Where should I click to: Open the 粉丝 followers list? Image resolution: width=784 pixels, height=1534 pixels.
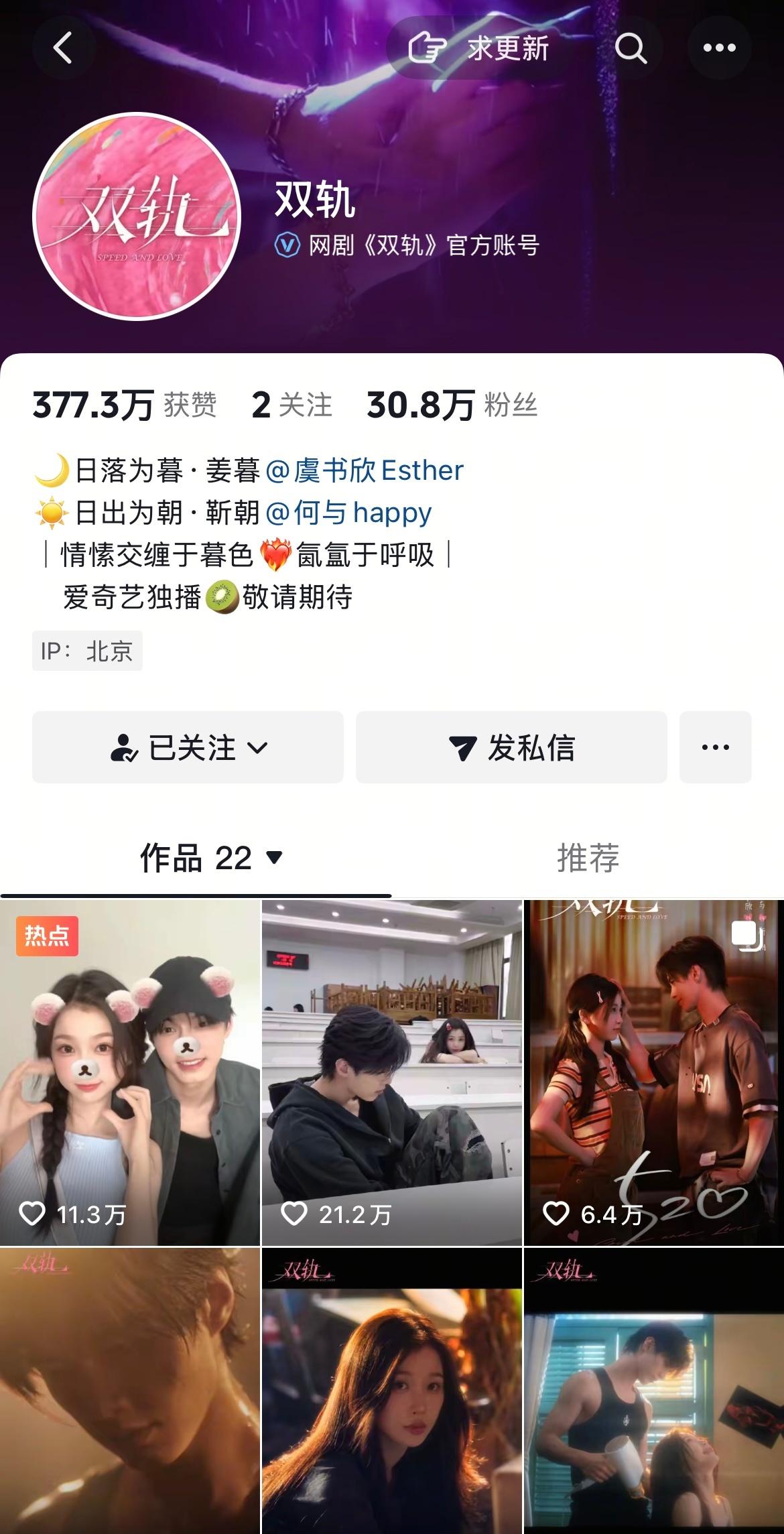point(452,405)
